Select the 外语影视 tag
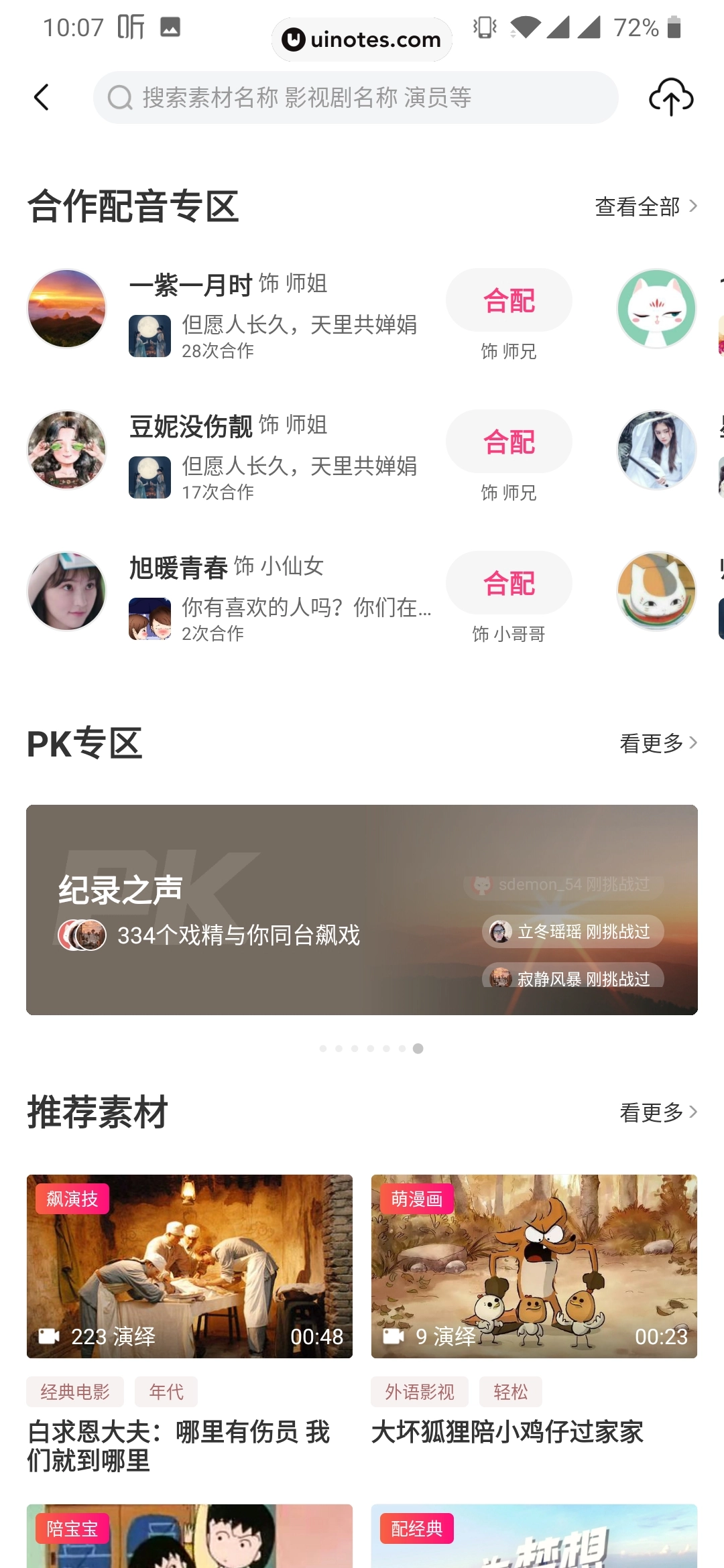Screen dimensions: 724x1568 [x=420, y=1392]
